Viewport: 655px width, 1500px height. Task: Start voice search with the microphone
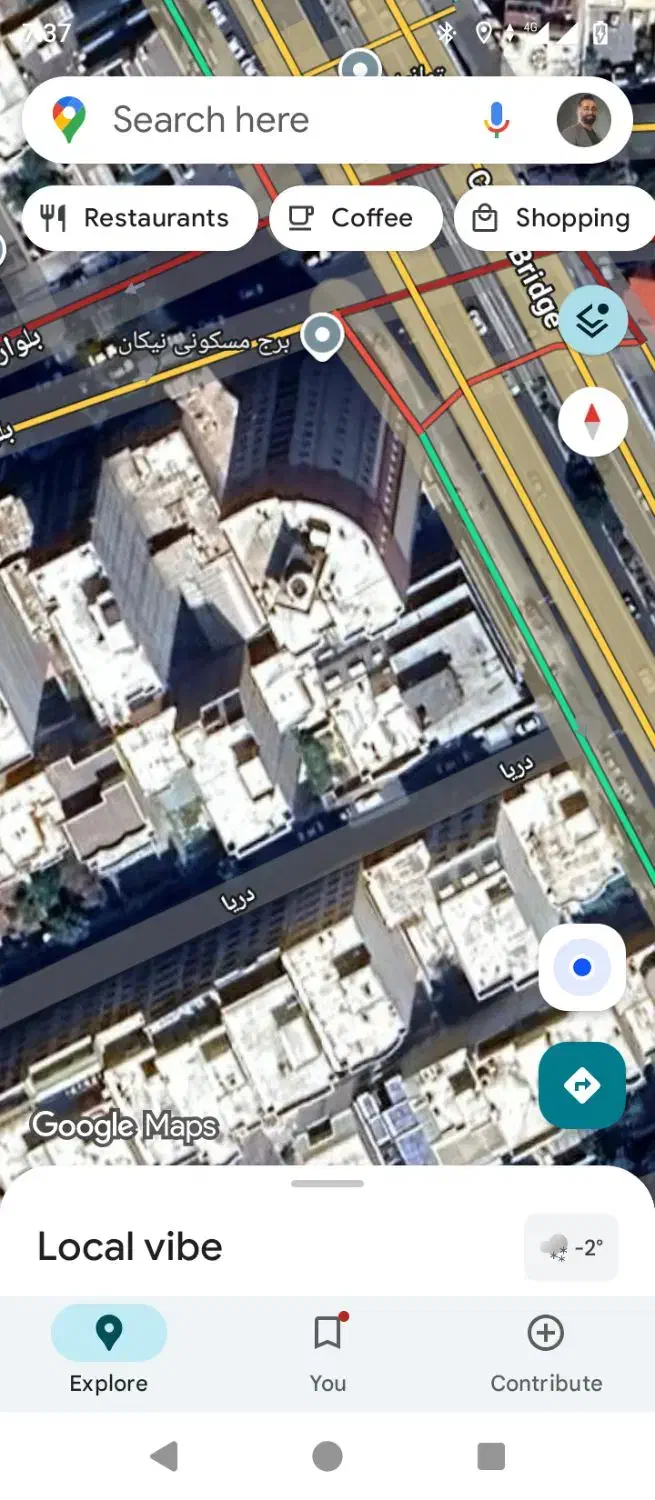[496, 120]
